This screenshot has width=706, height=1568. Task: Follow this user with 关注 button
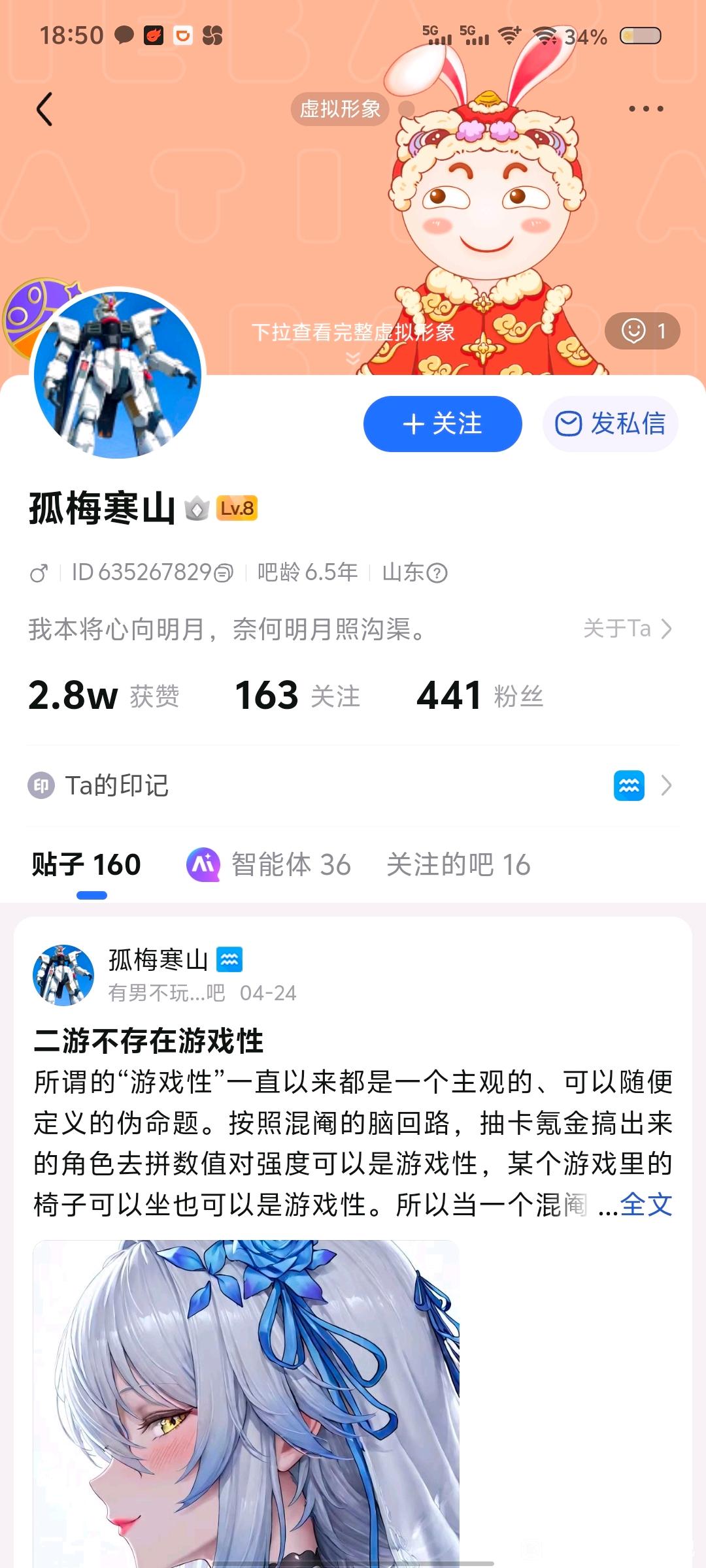[443, 424]
